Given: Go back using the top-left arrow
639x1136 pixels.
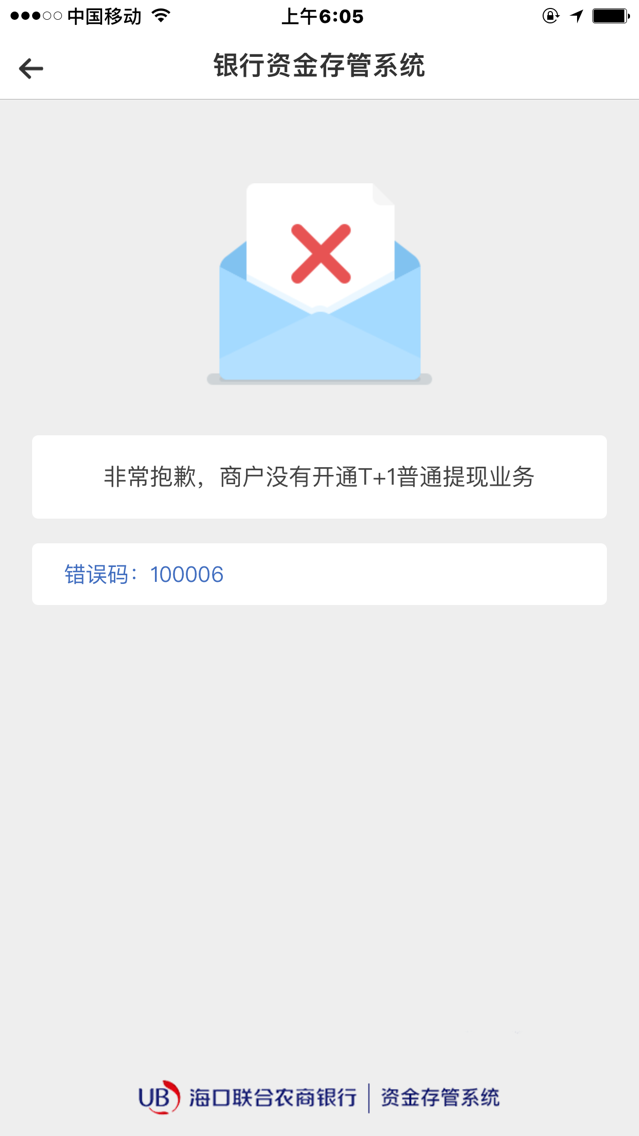Looking at the screenshot, I should point(31,68).
